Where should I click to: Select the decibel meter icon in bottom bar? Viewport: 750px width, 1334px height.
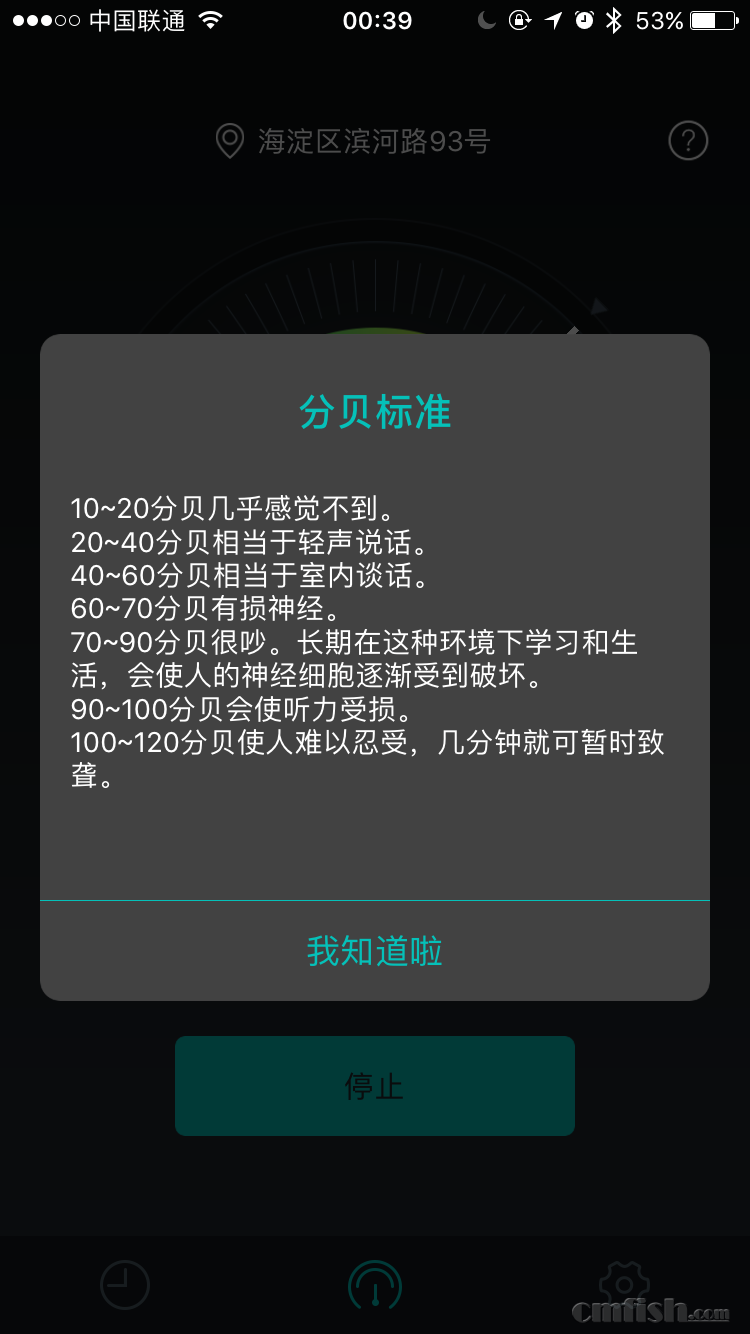(x=374, y=1284)
